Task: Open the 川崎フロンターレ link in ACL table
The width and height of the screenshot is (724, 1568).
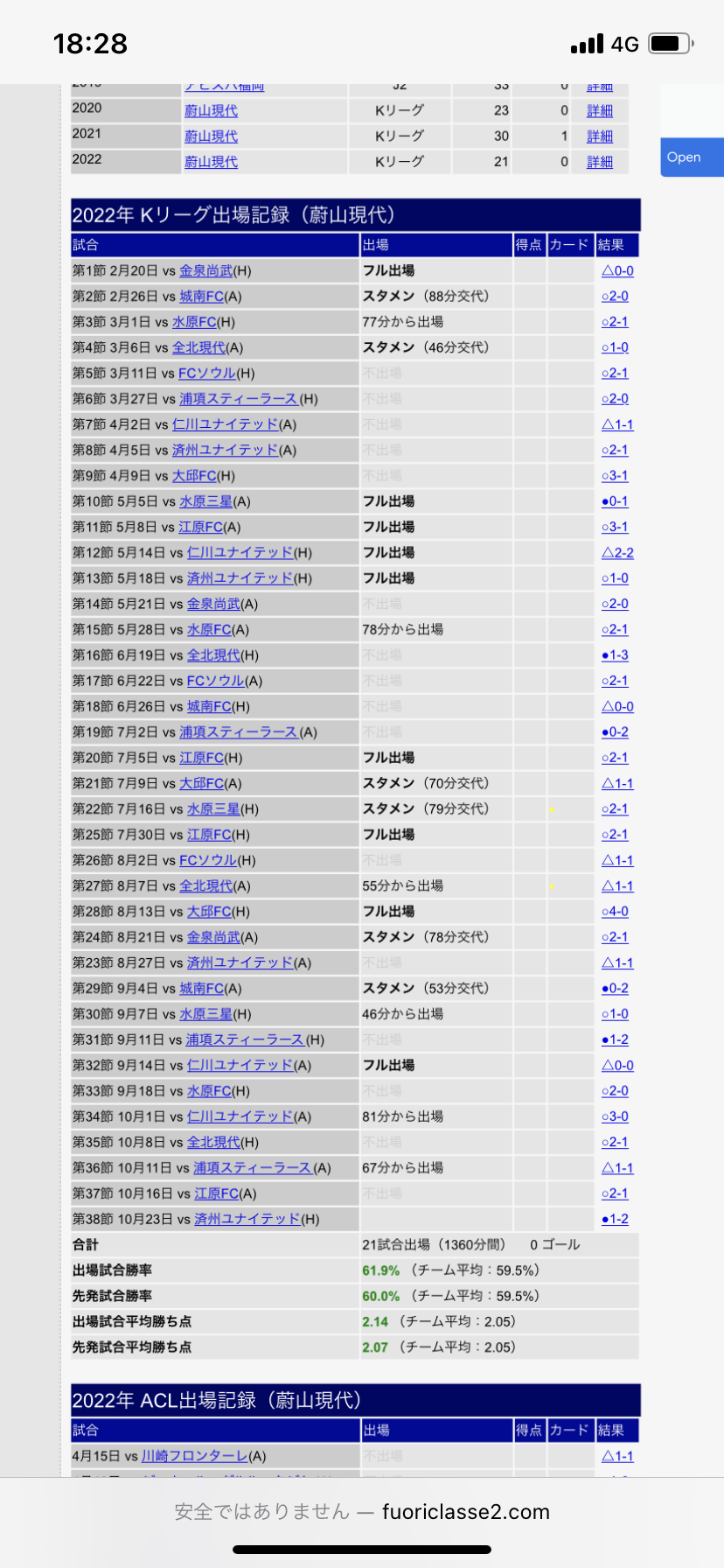Action: 195,1456
